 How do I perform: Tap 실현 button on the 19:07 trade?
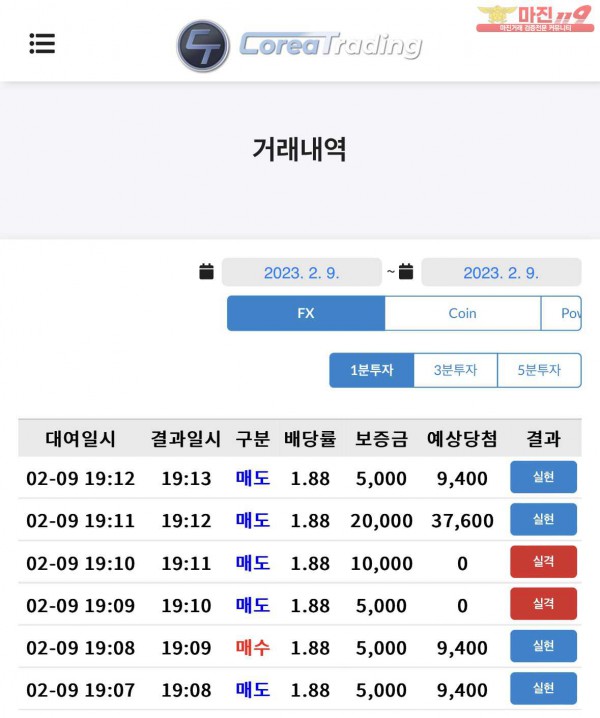(543, 688)
